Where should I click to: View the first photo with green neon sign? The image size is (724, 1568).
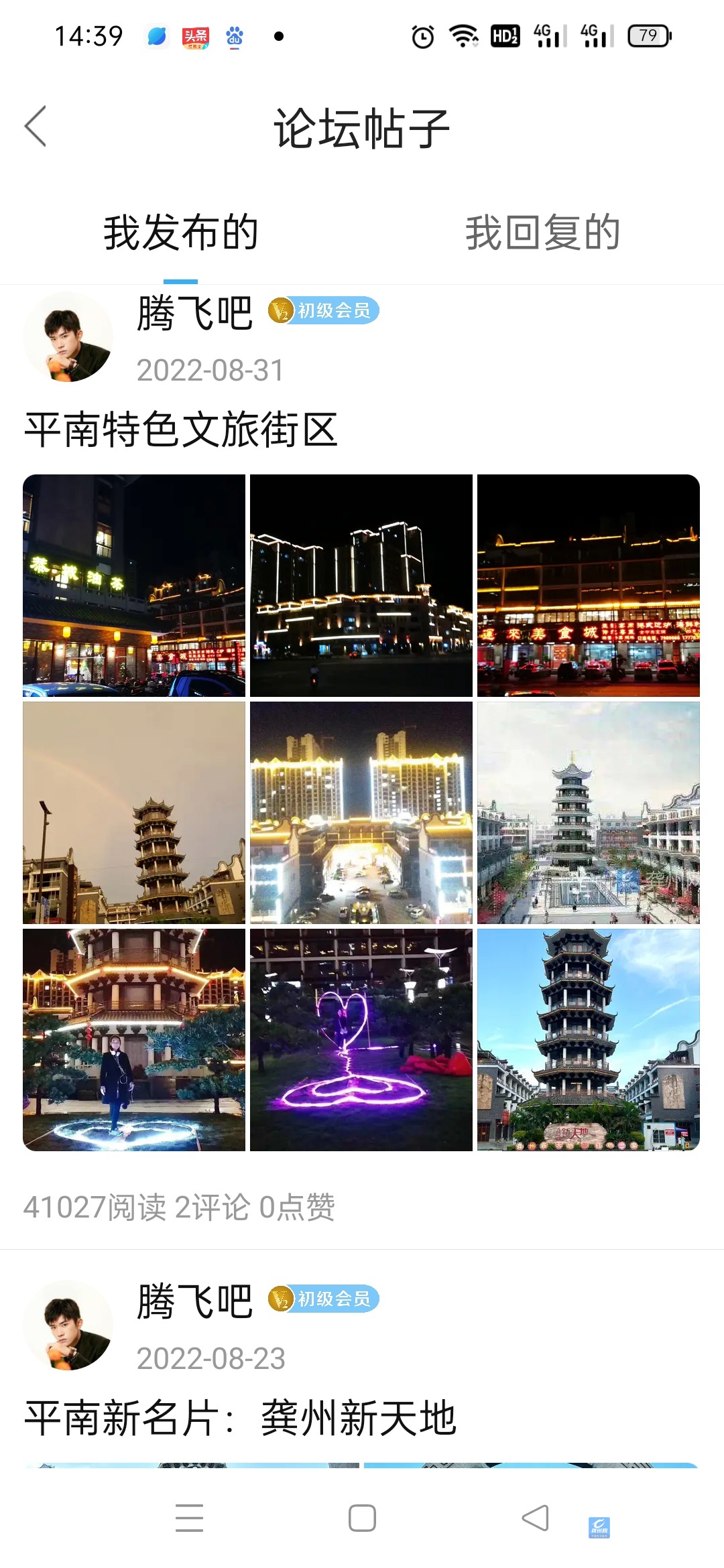pyautogui.click(x=134, y=586)
